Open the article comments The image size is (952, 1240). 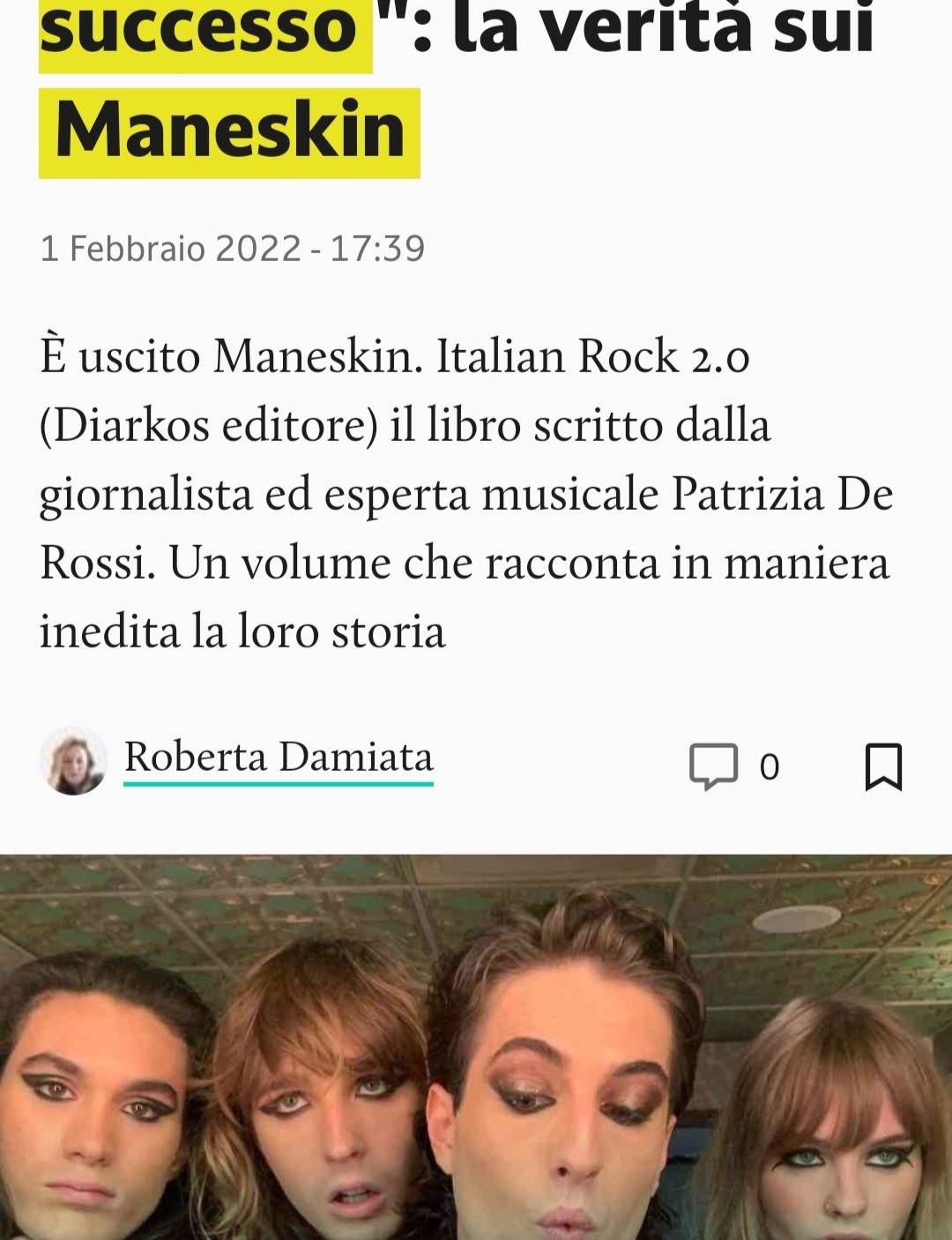[714, 766]
